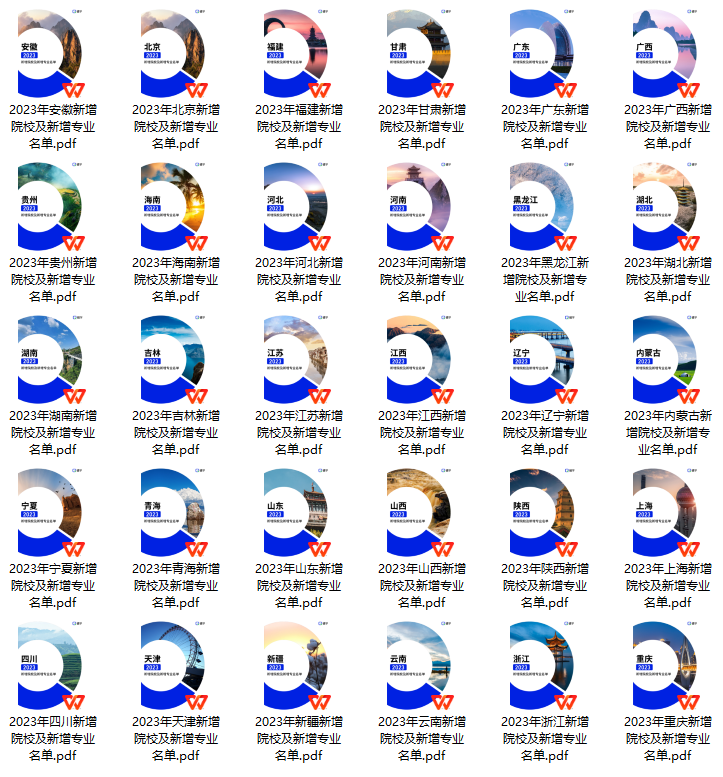The image size is (723, 777).
Task: Select the 2023年山东 PDF file
Action: point(298,513)
